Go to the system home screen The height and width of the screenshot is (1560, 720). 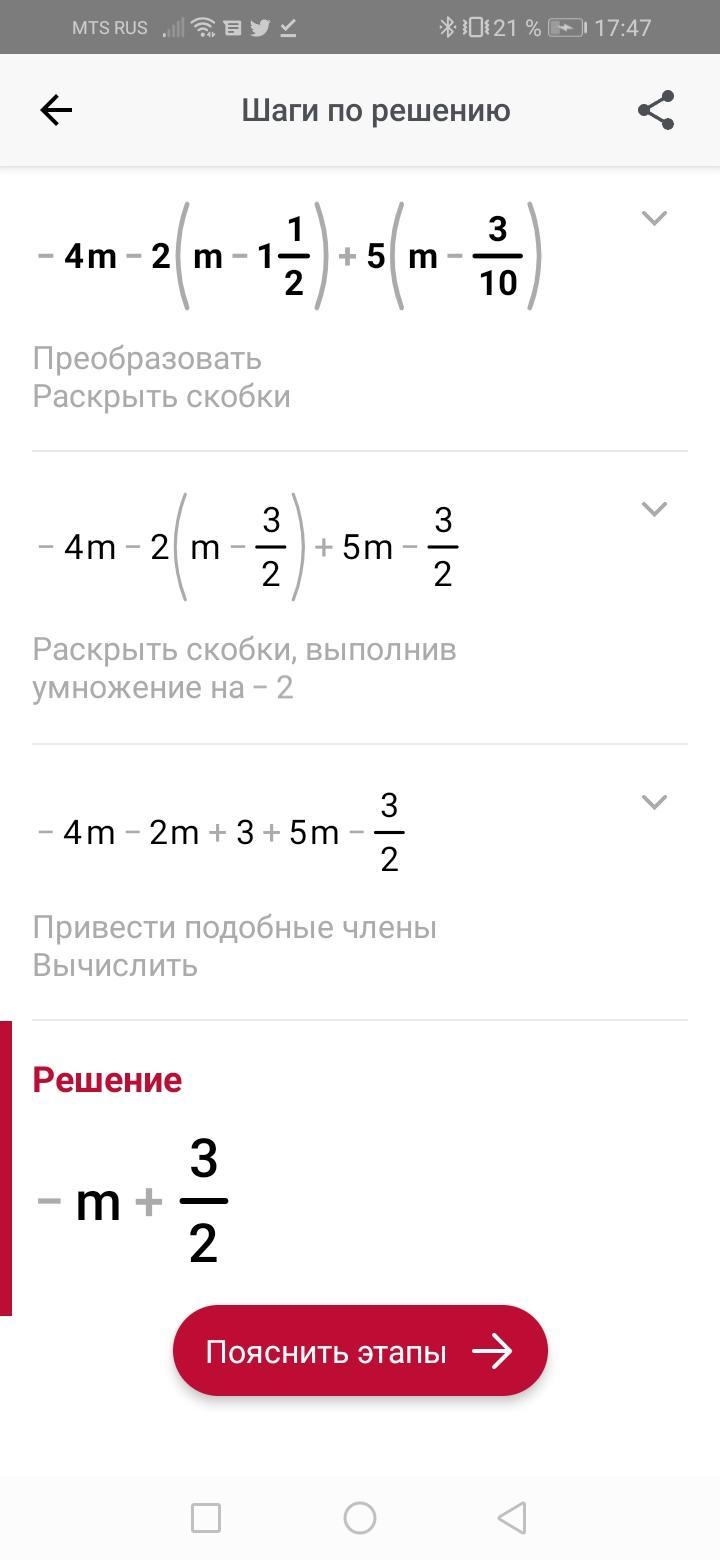pyautogui.click(x=360, y=1518)
